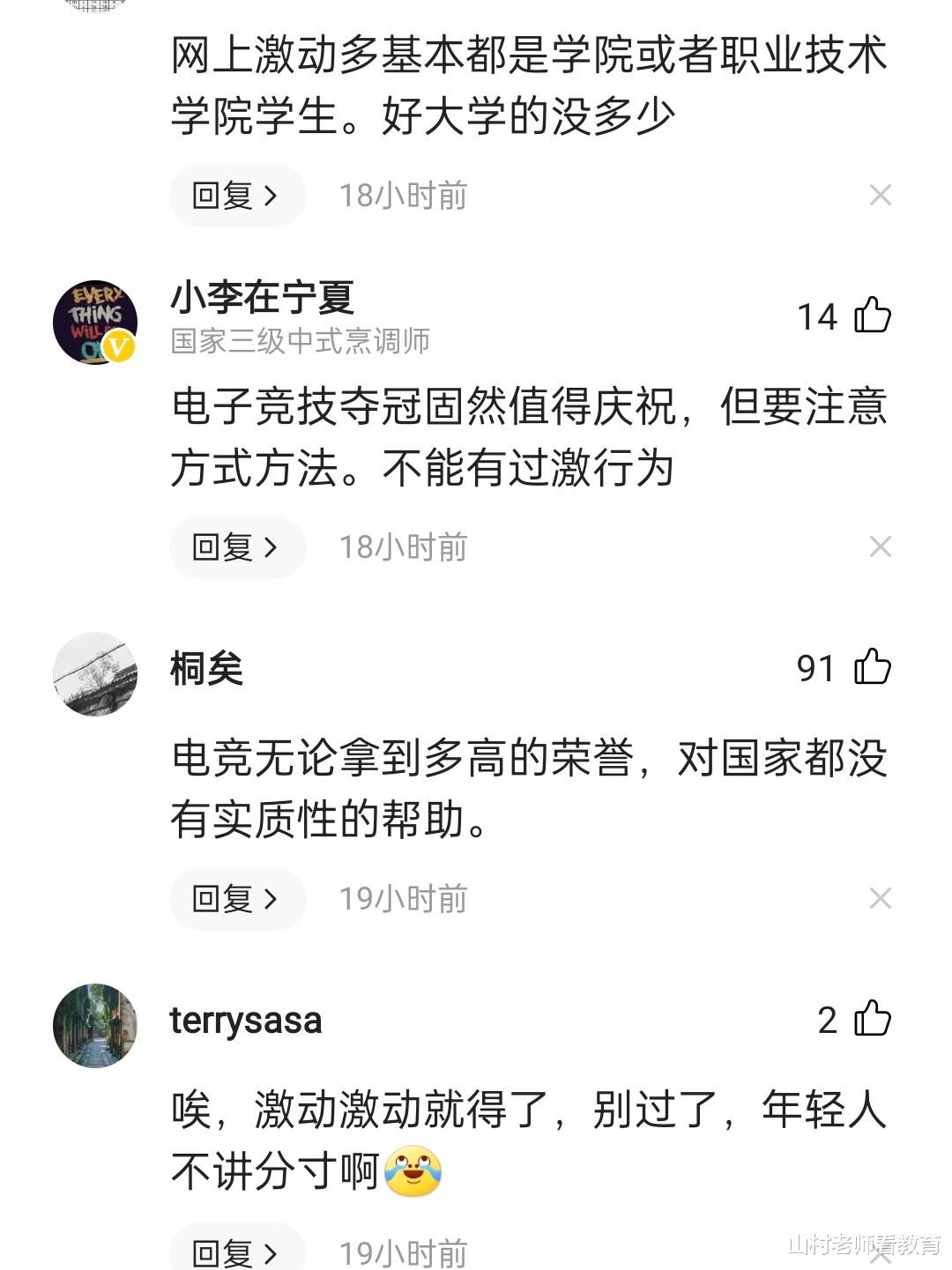
Task: Hide 桐矣's comment via the × button
Action: (881, 899)
